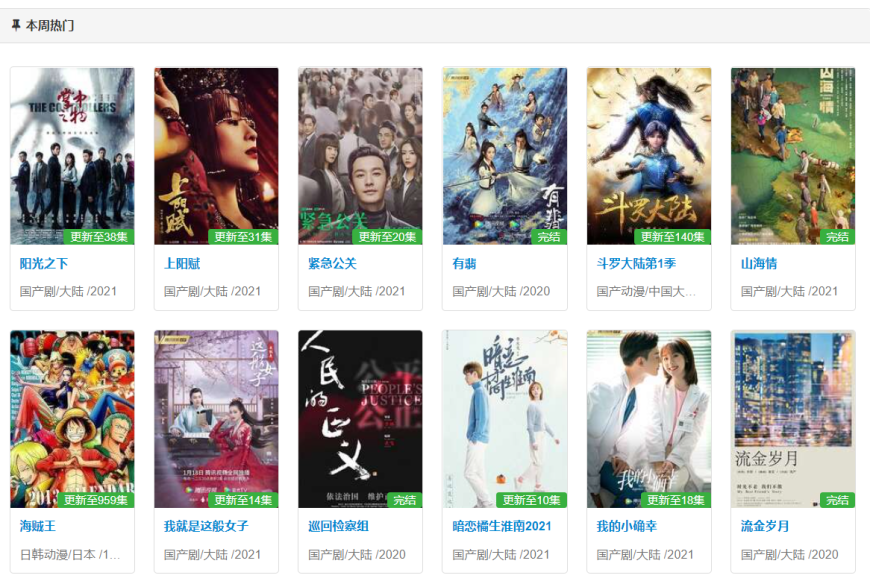The image size is (870, 587).
Task: Open the 流金岁月 poster card
Action: [793, 418]
